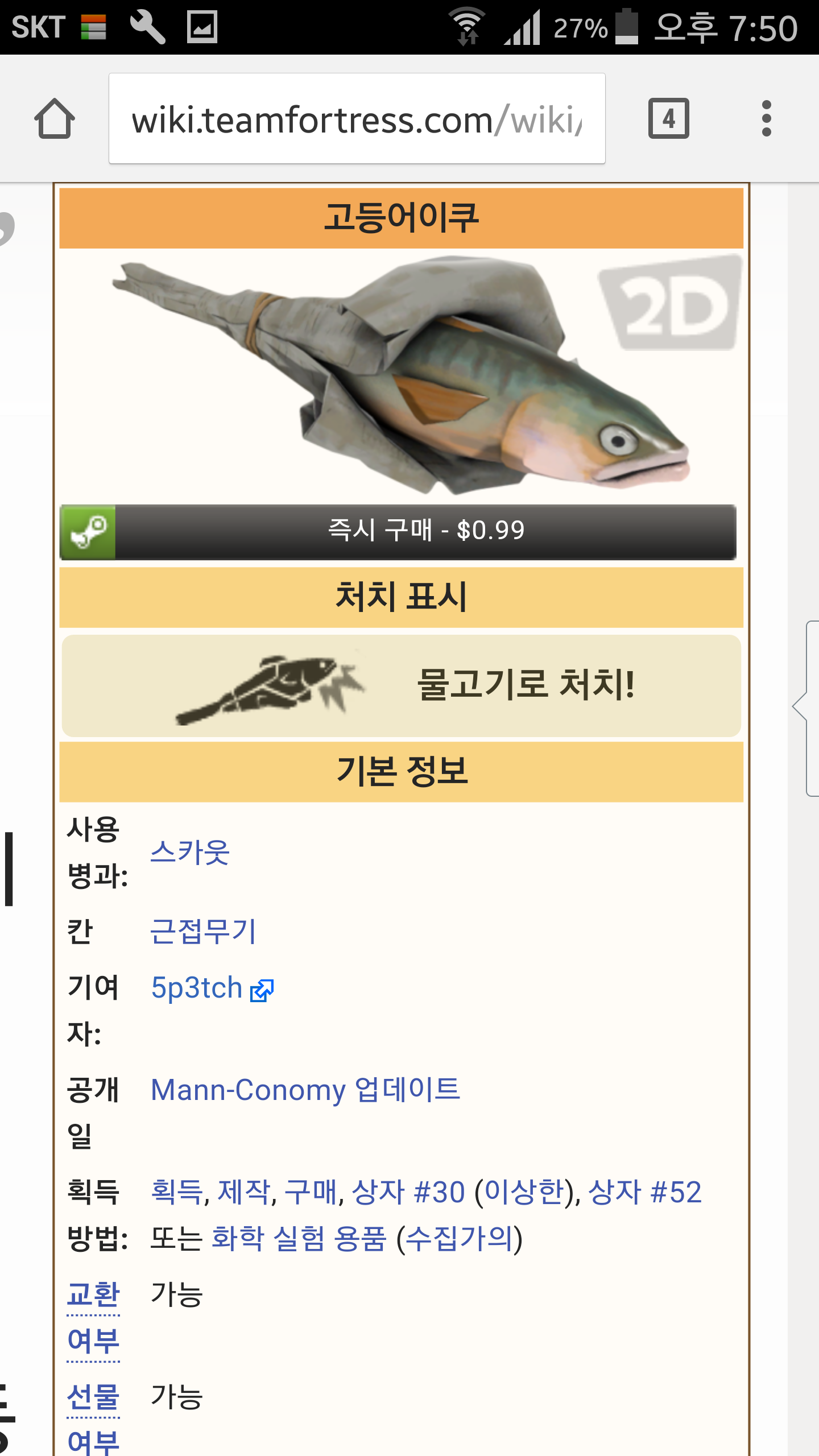Open the tab switcher showing 4 tabs
Image resolution: width=819 pixels, height=1456 pixels.
click(x=668, y=118)
